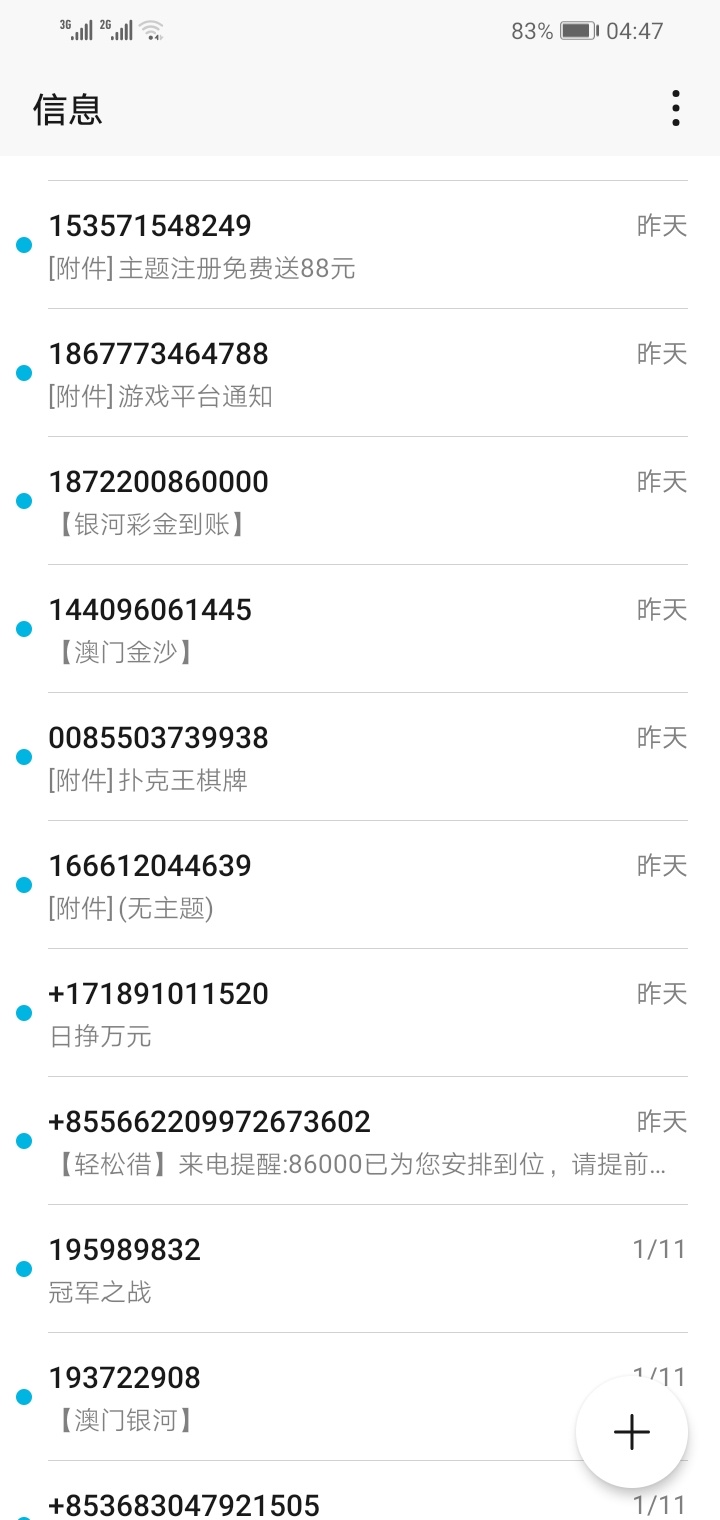Open the 轻松借 message from +855662209972673602
Viewport: 720px width, 1520px height.
coord(360,1141)
